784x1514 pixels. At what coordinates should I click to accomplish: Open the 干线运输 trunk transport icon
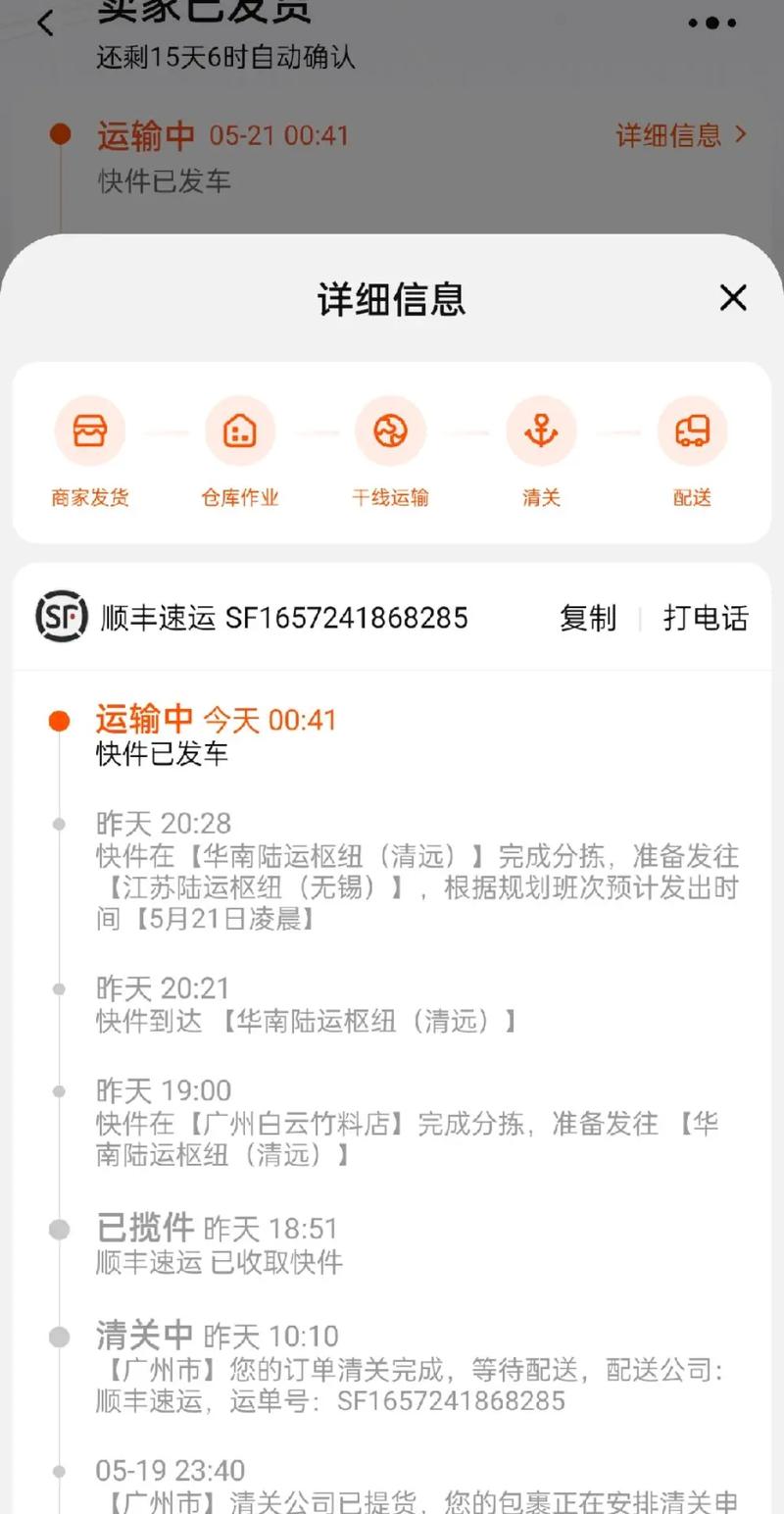[x=391, y=430]
